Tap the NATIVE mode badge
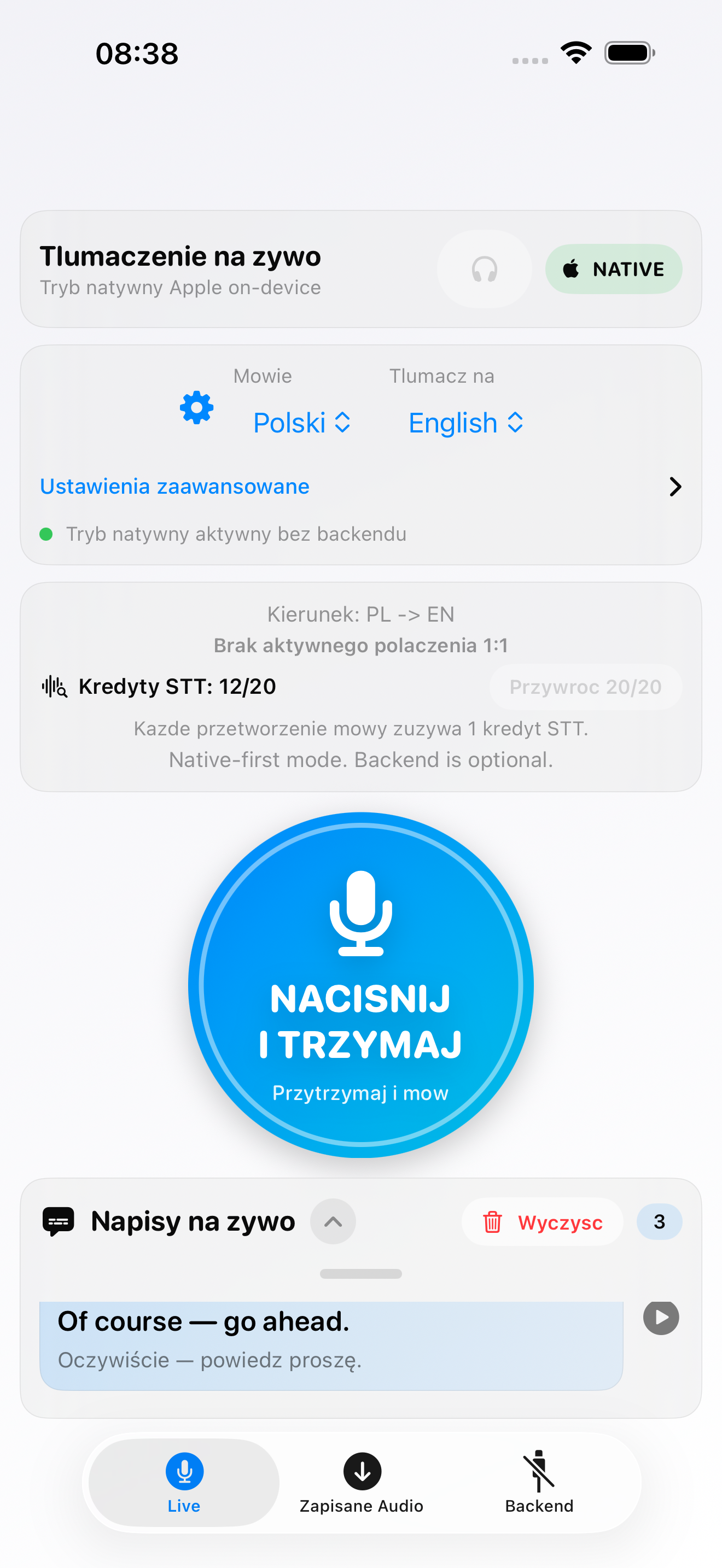Viewport: 722px width, 1568px height. pyautogui.click(x=613, y=269)
